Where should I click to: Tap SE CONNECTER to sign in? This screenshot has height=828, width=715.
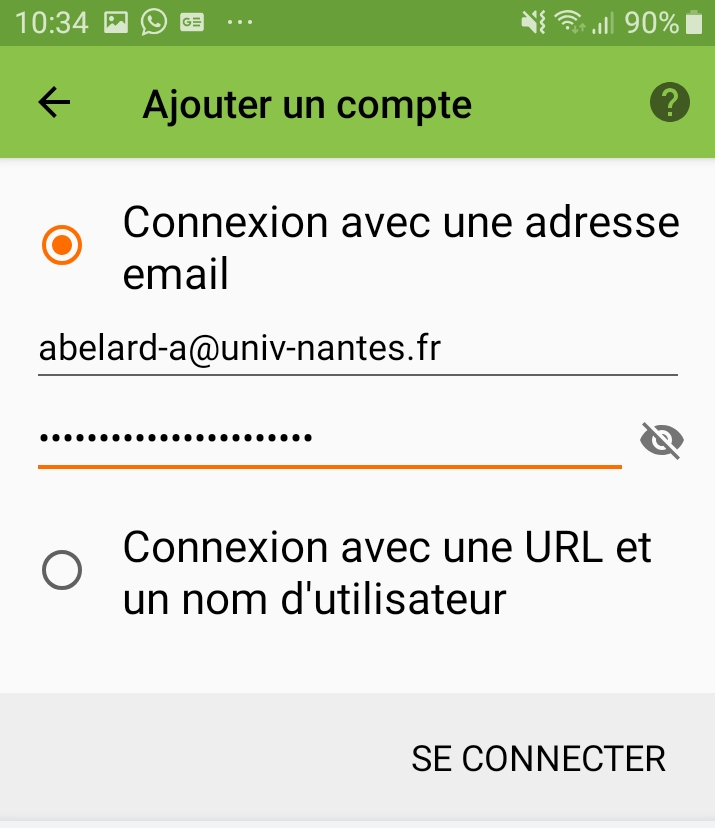click(x=538, y=758)
